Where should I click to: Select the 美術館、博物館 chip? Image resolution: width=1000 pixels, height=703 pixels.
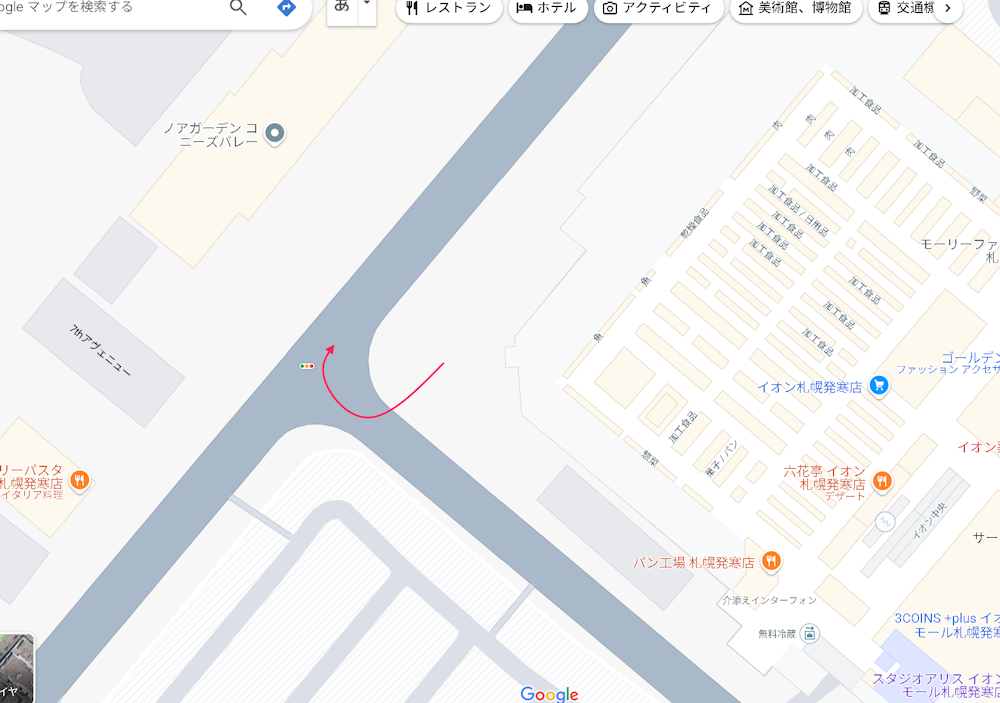(x=795, y=8)
